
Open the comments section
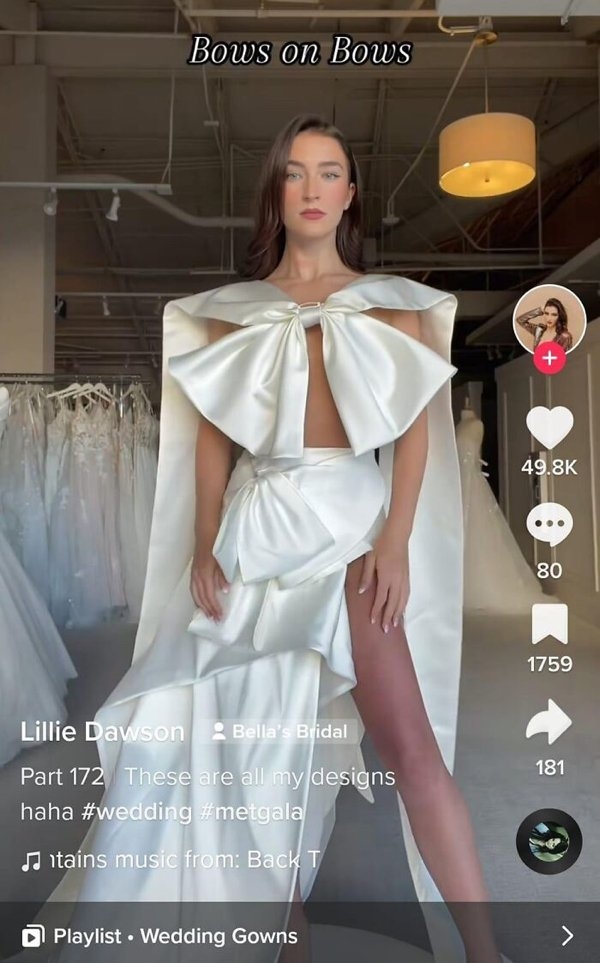pyautogui.click(x=549, y=524)
